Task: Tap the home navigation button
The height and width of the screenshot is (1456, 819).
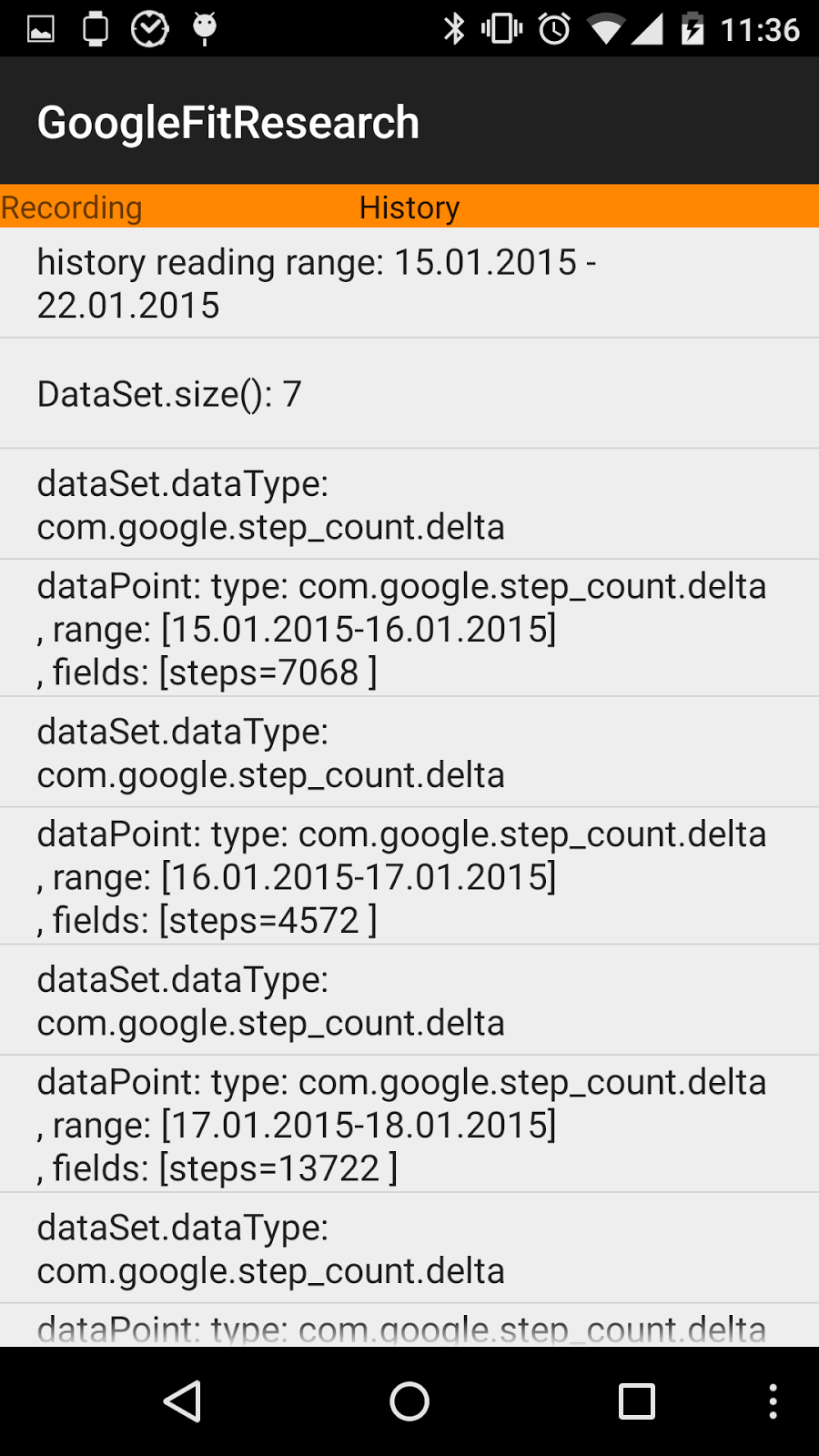Action: 409,1401
